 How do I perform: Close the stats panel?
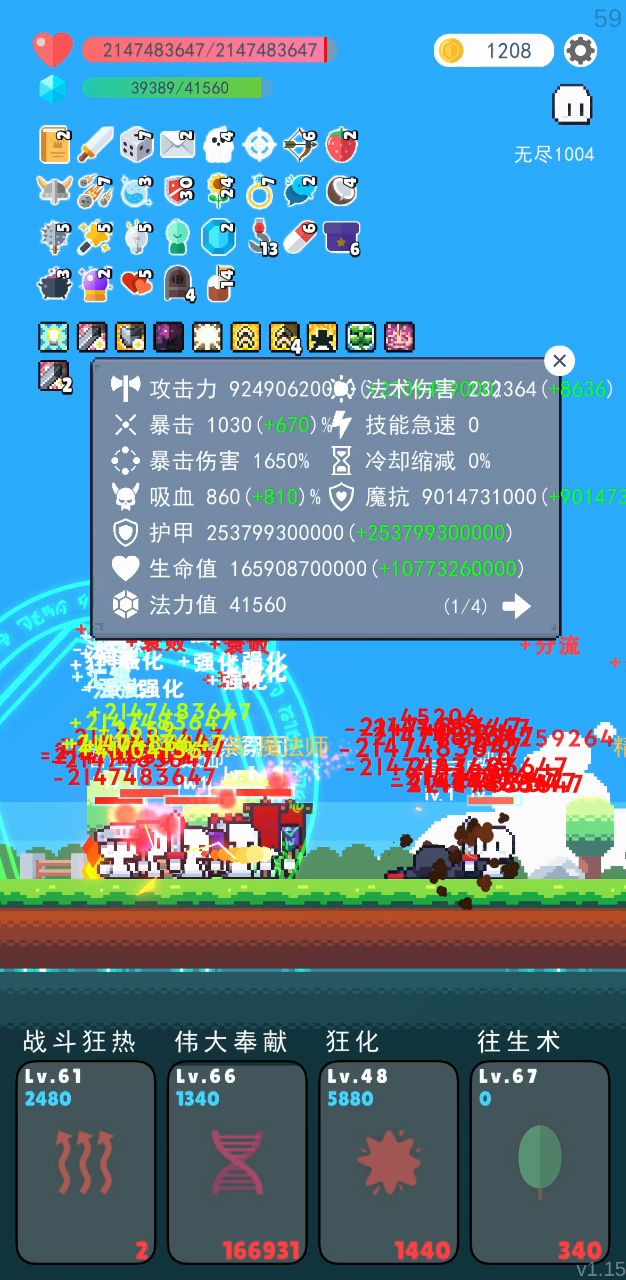click(559, 361)
